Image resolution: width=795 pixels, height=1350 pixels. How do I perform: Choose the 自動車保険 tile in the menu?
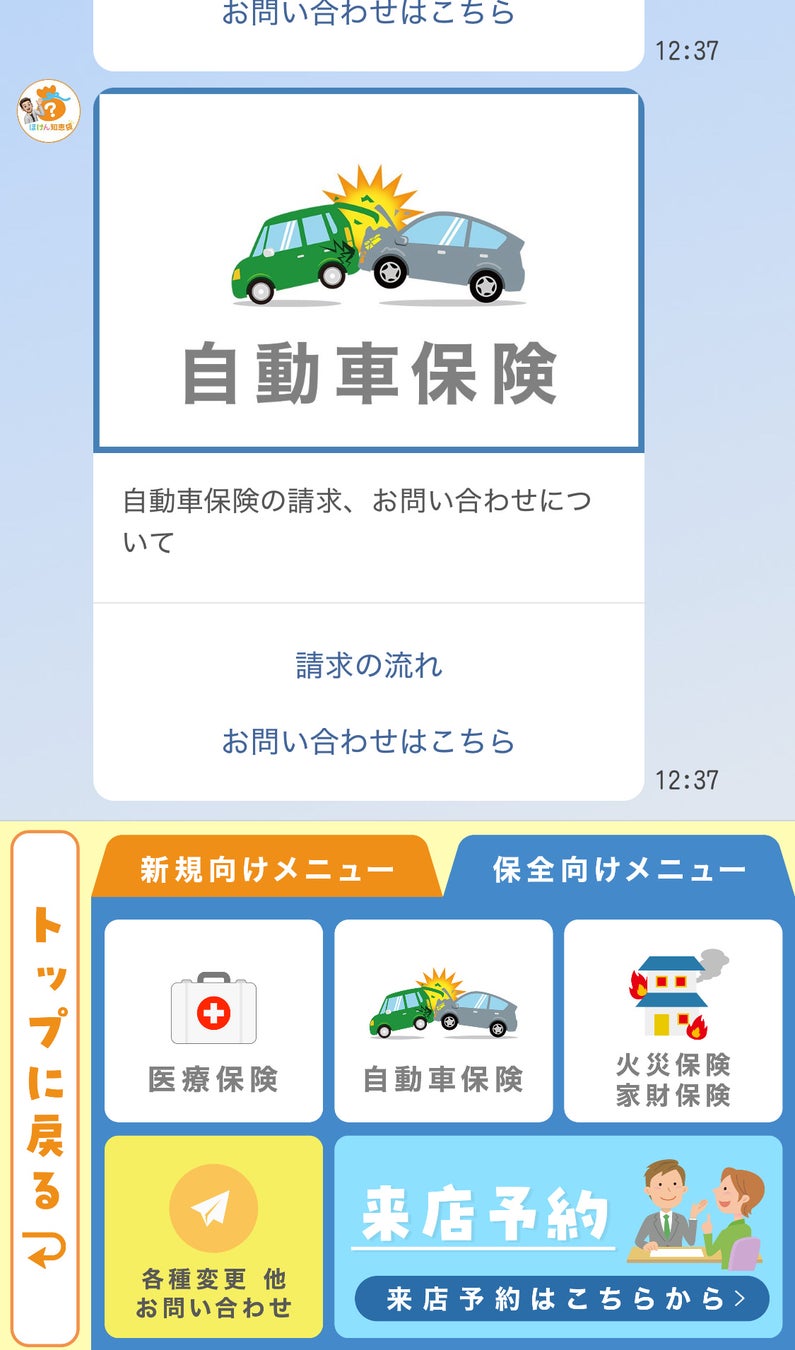click(443, 1021)
